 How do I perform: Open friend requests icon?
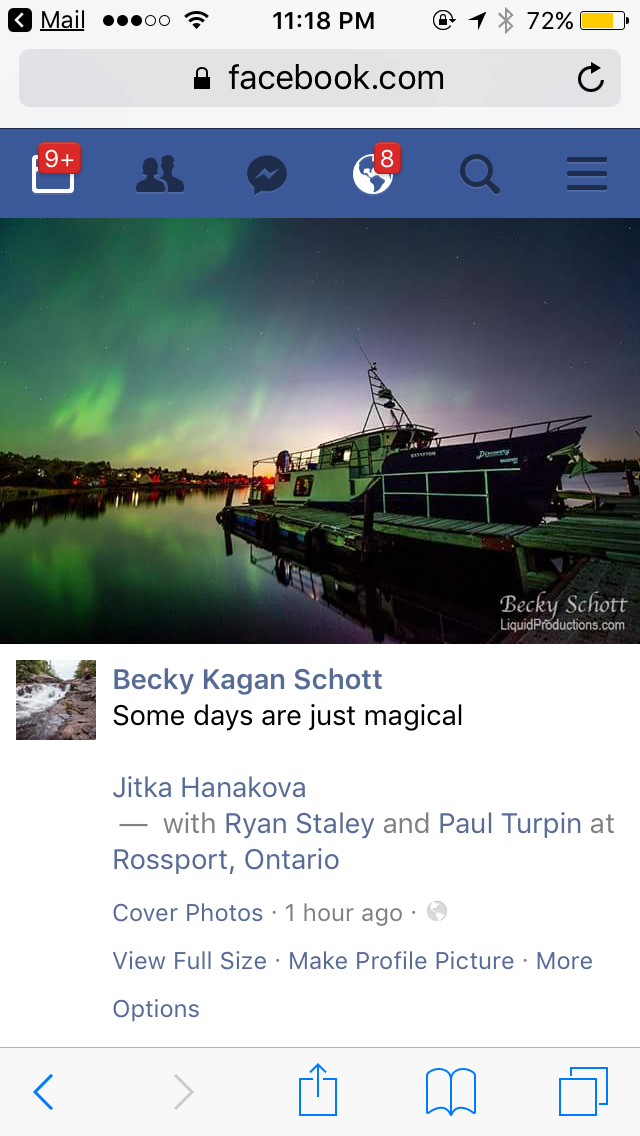click(x=160, y=176)
